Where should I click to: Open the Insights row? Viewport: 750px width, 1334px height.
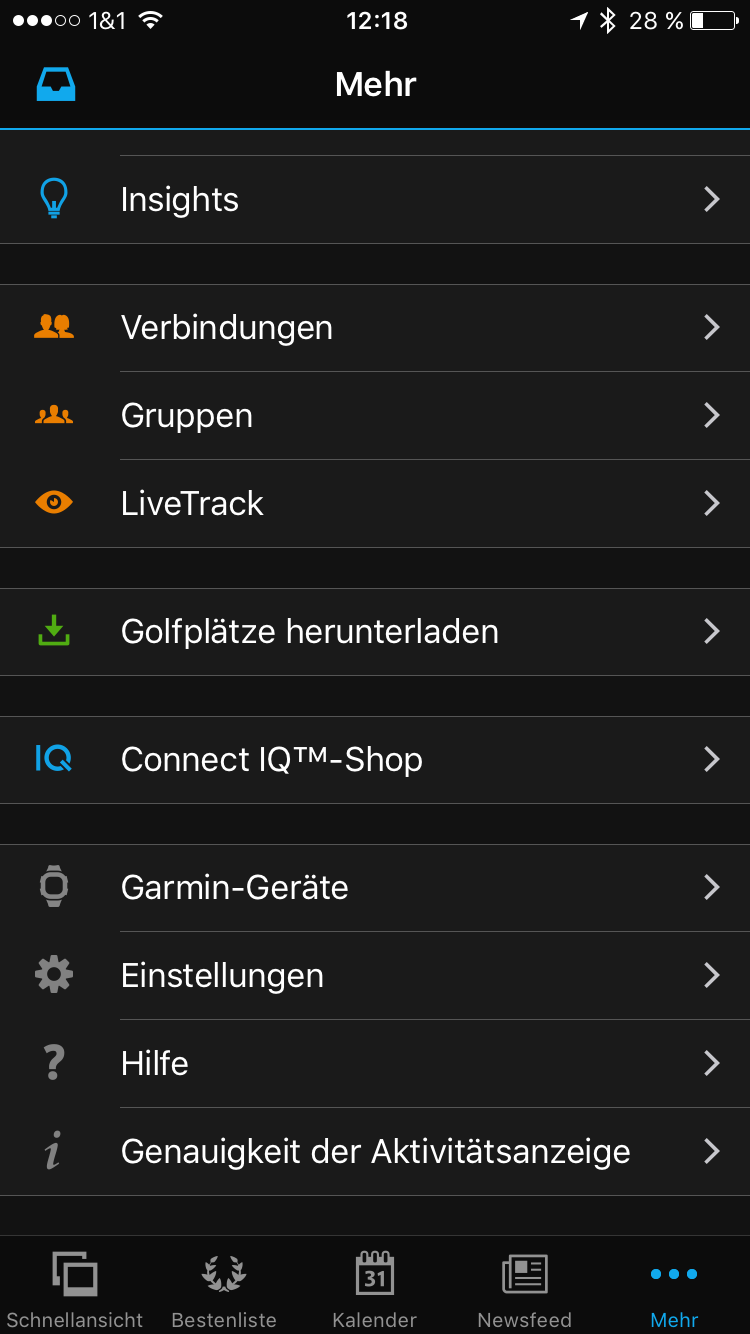pyautogui.click(x=375, y=200)
